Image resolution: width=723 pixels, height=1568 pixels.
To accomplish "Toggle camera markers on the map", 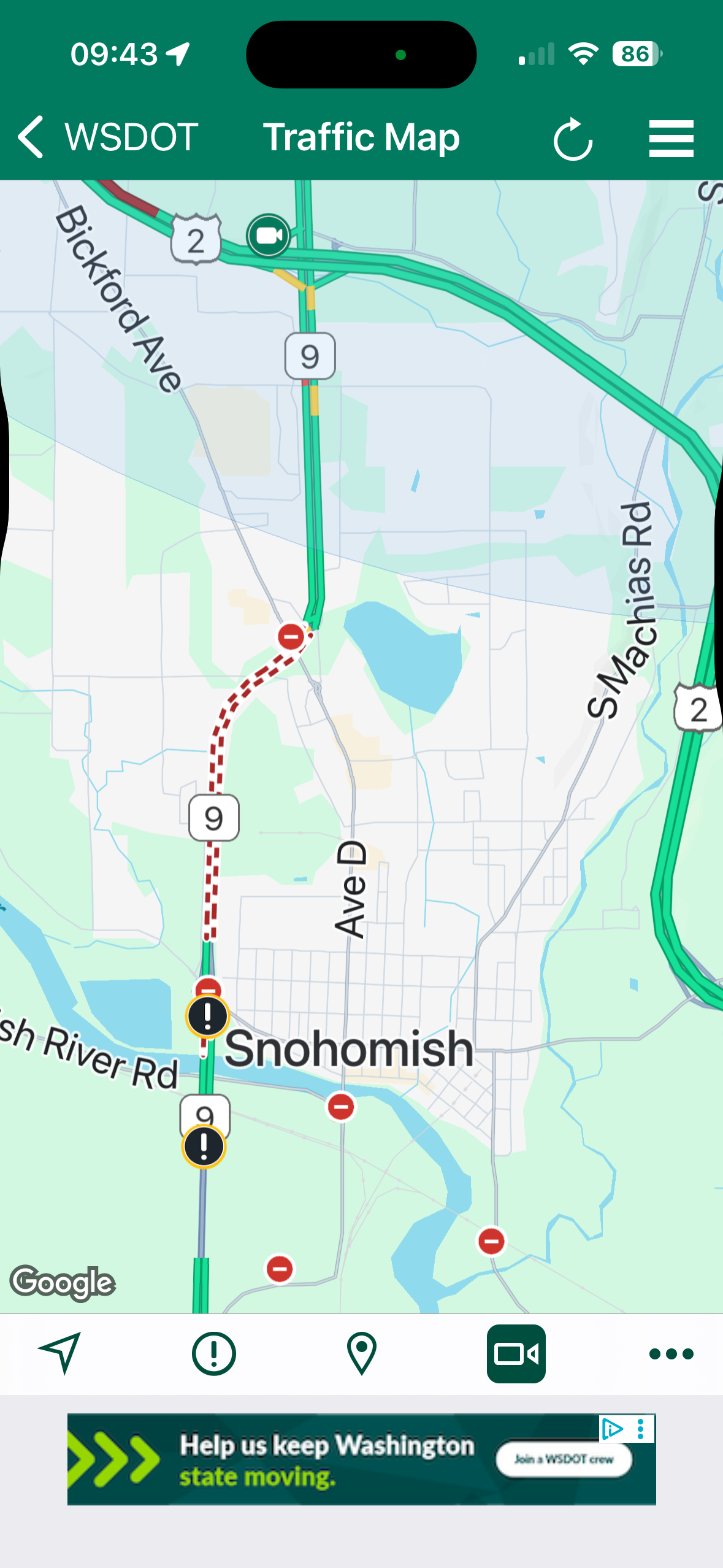I will click(x=516, y=1353).
